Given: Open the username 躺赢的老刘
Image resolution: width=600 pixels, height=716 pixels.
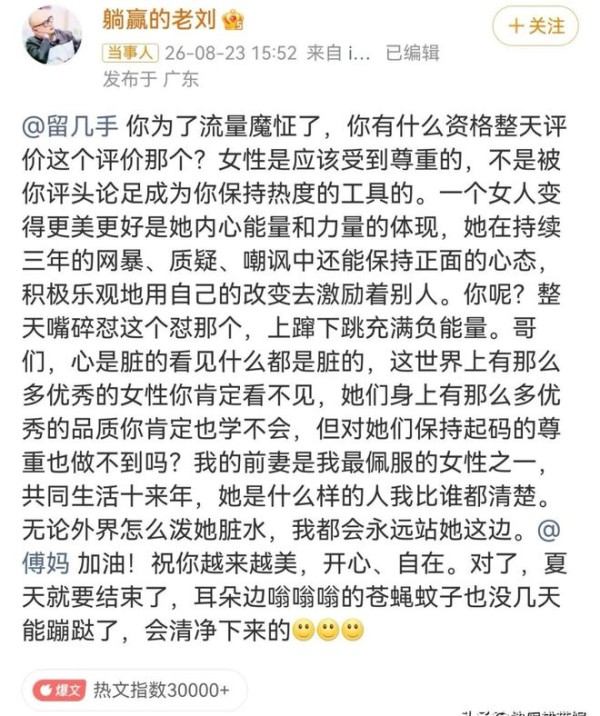Looking at the screenshot, I should click(159, 20).
